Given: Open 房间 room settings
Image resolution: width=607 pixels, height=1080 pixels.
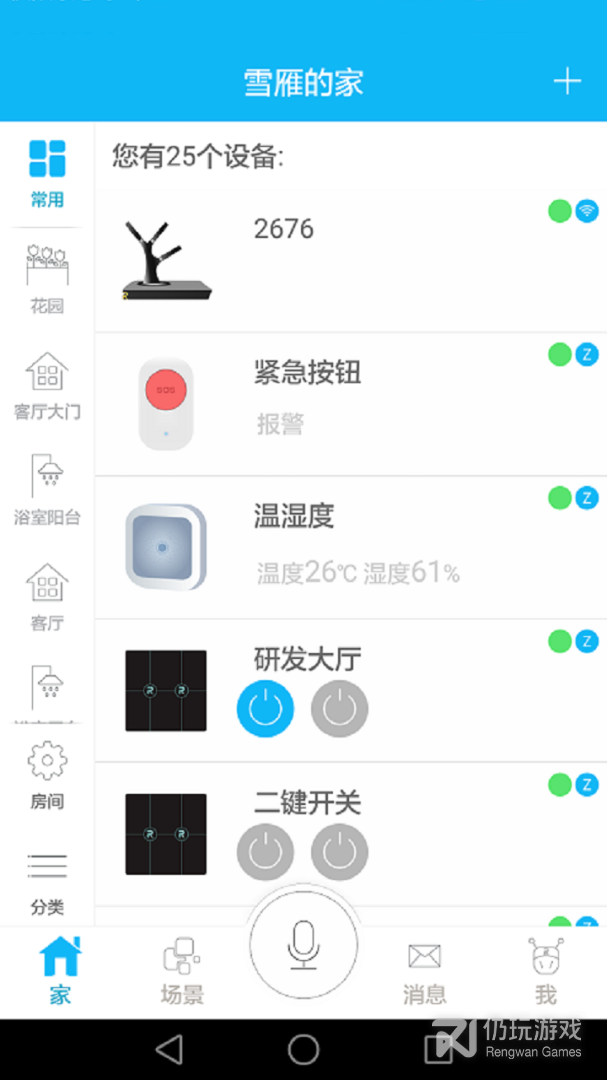Looking at the screenshot, I should click(47, 775).
